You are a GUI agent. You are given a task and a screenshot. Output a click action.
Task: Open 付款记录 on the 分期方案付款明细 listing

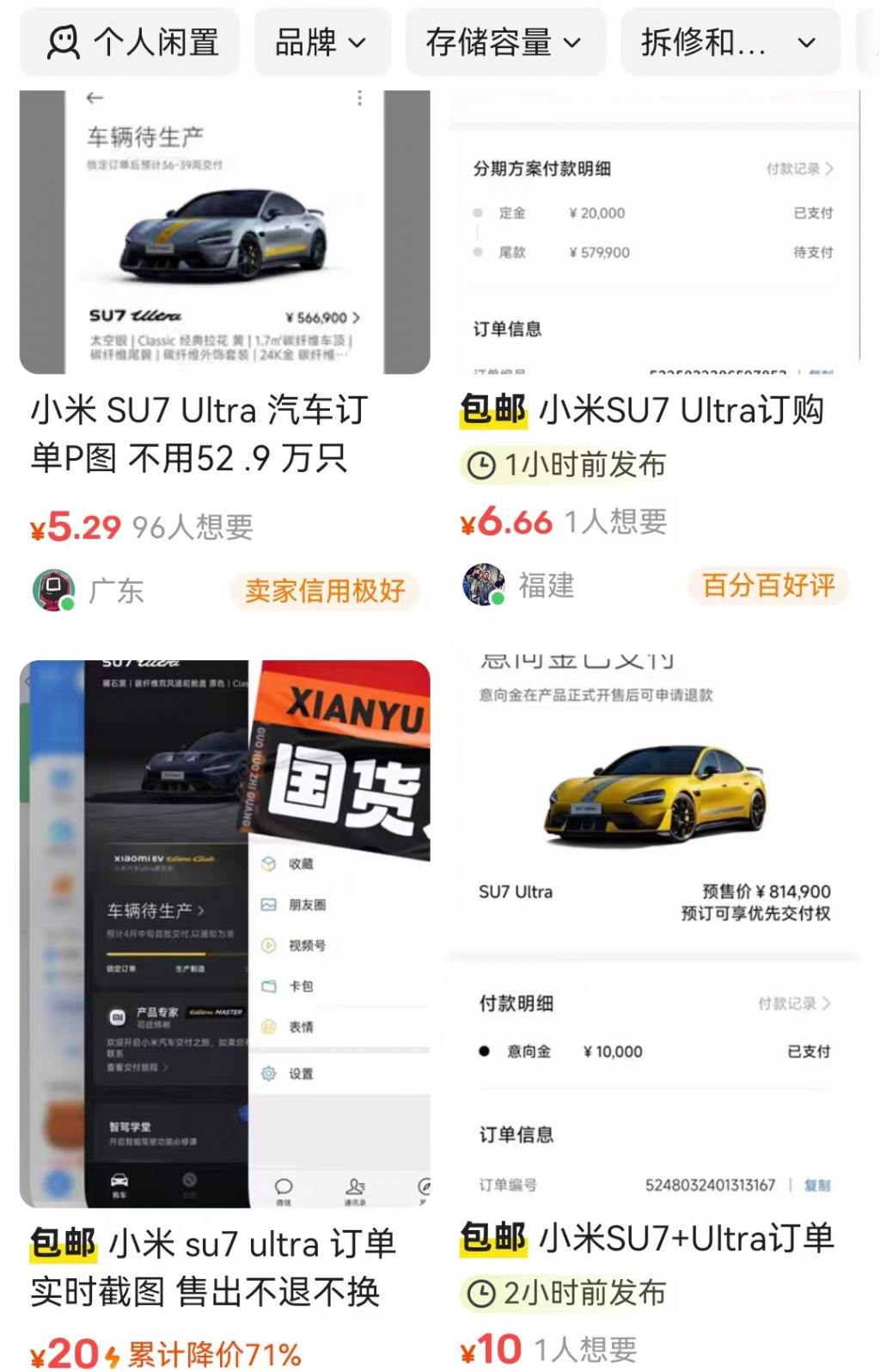(x=798, y=169)
